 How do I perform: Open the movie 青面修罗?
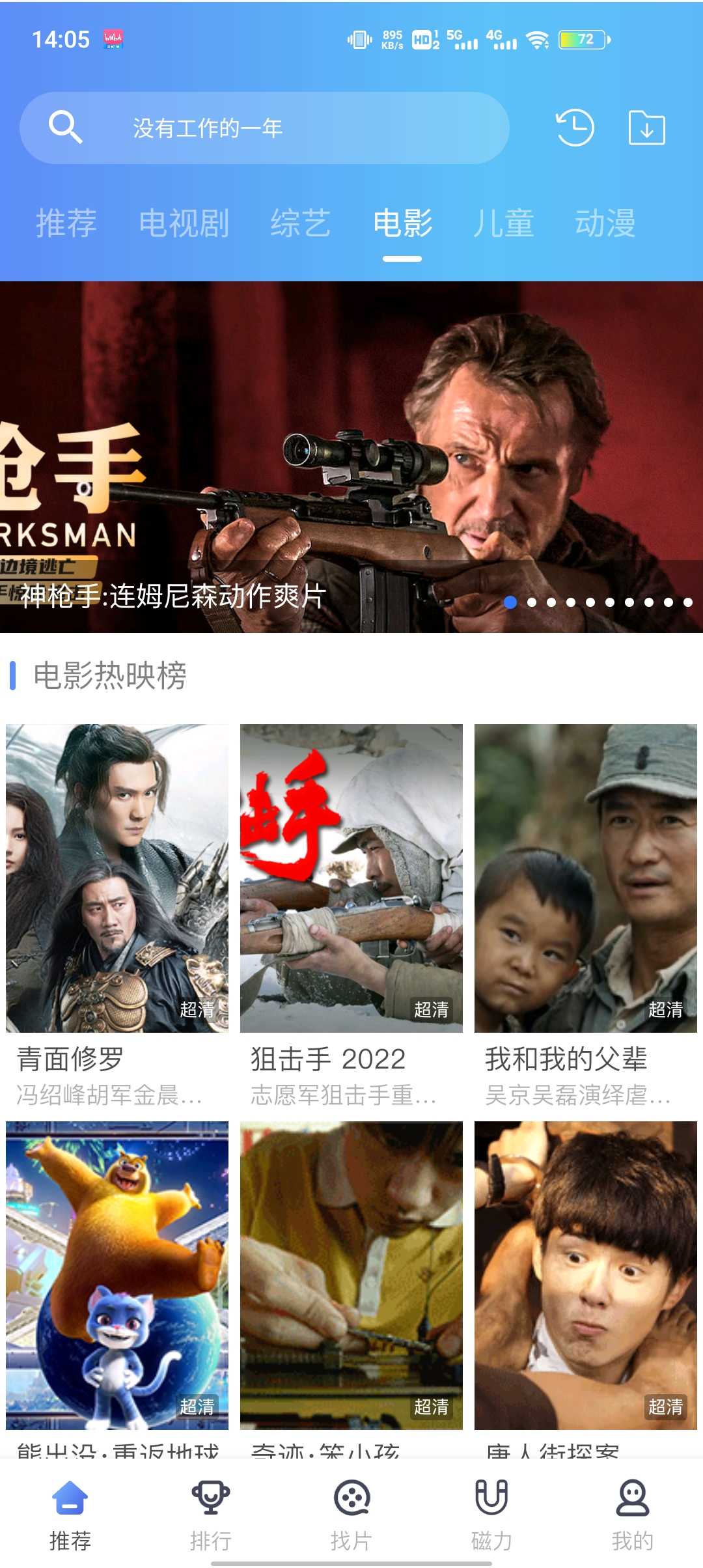[117, 878]
